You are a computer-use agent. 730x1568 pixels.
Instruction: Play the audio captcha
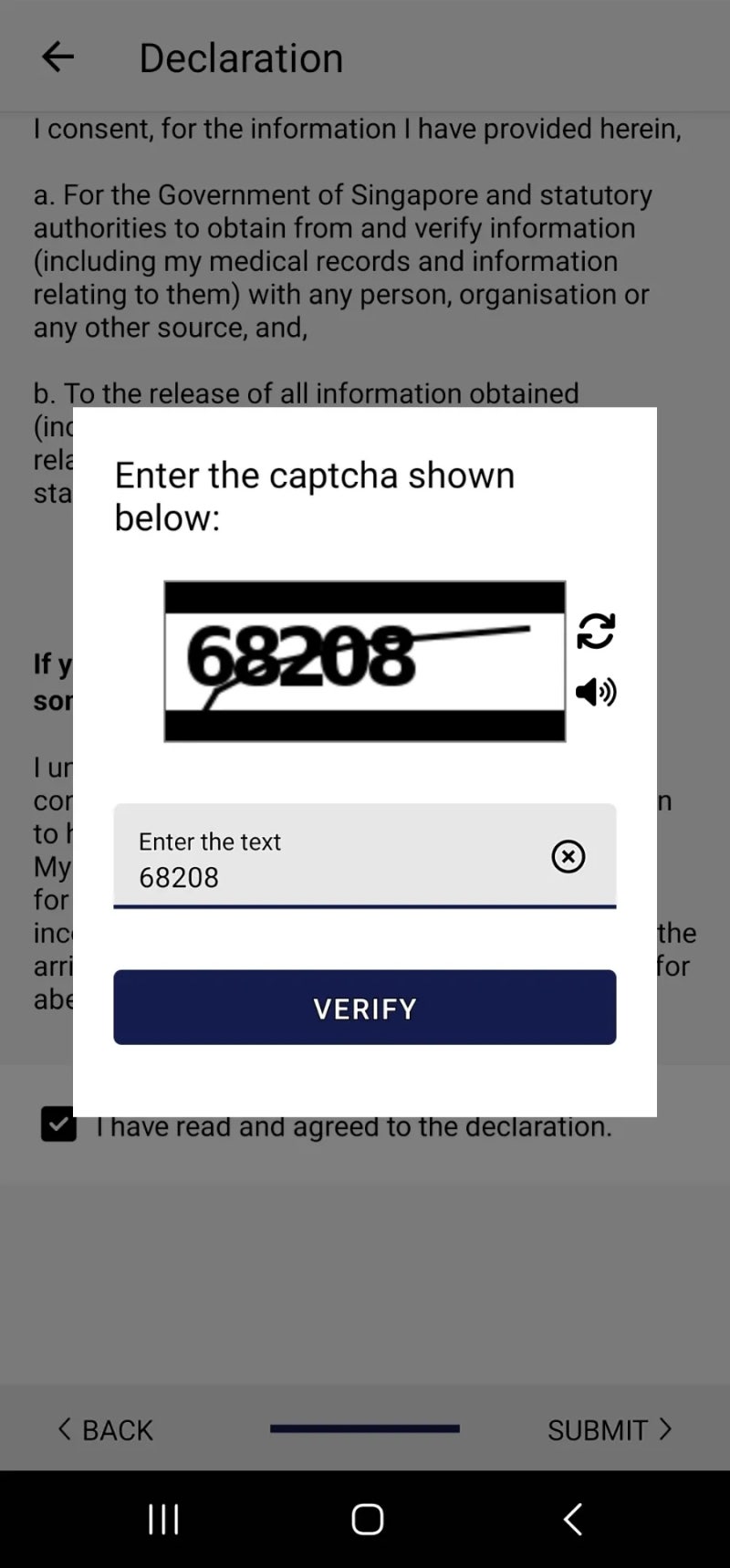coord(596,692)
